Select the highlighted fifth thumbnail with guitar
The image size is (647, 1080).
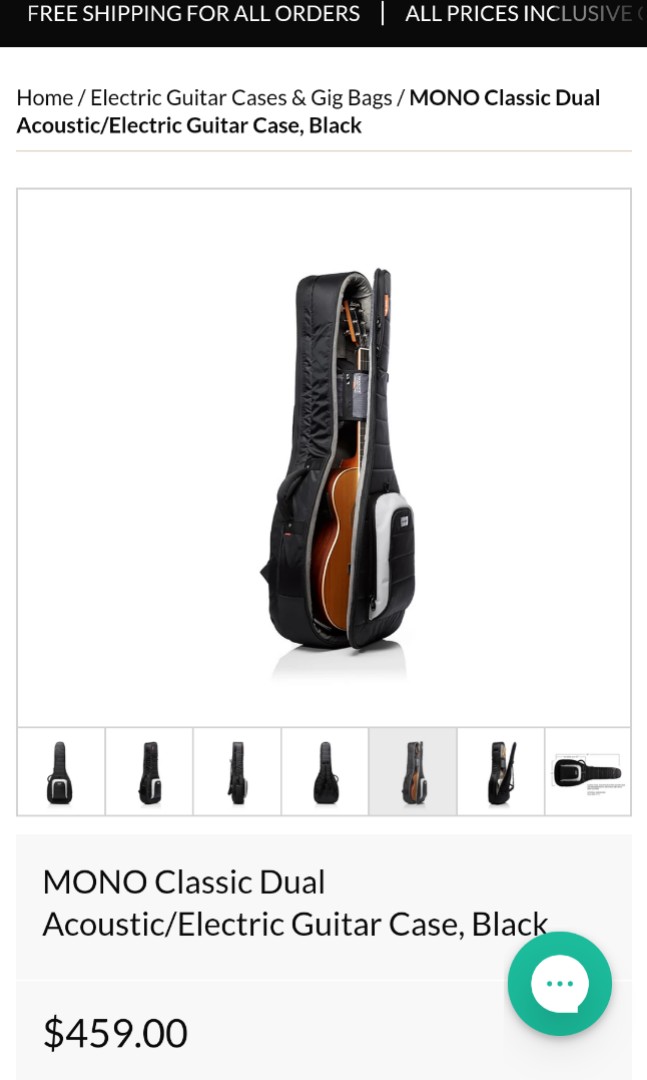413,771
